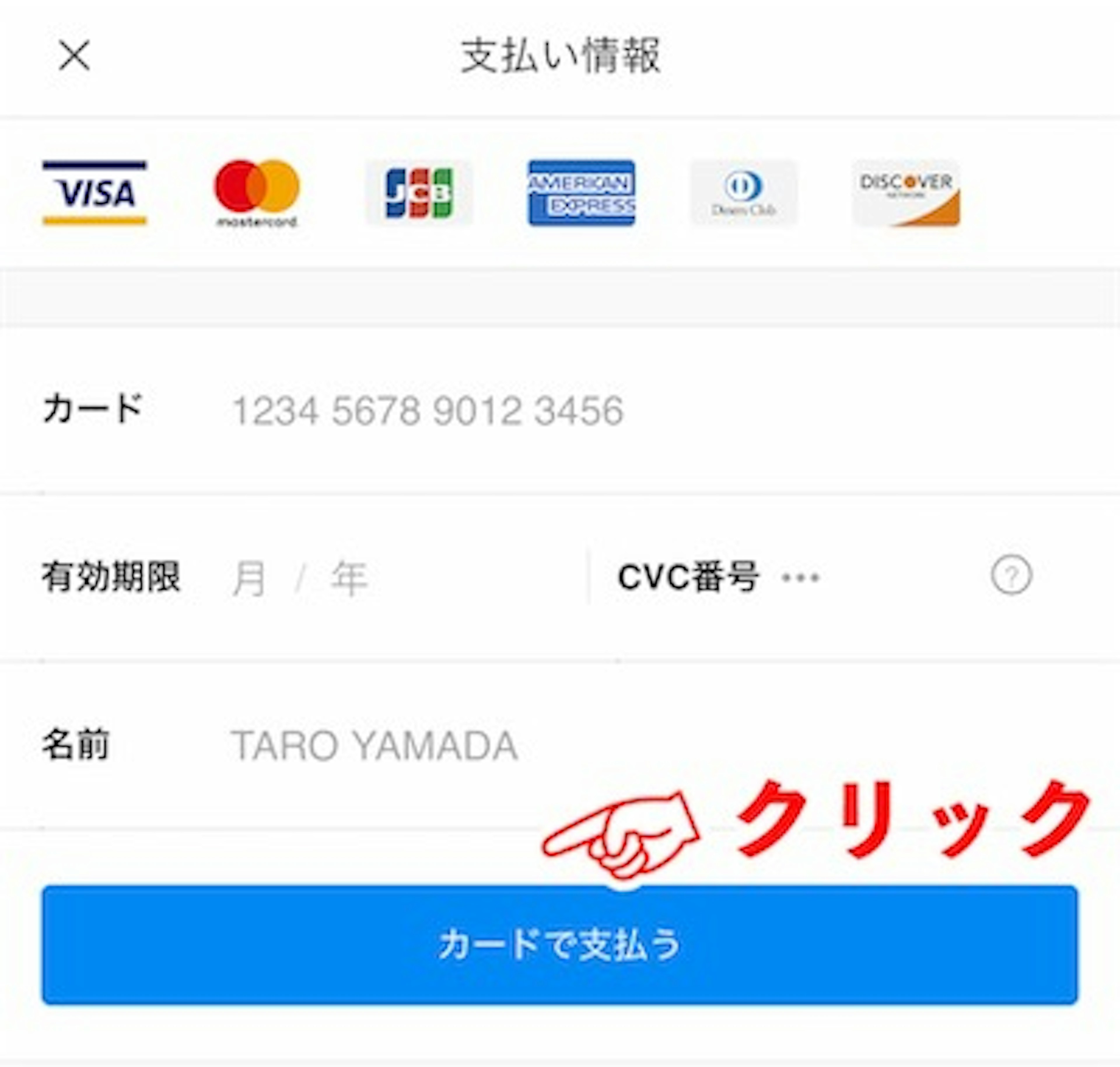The width and height of the screenshot is (1120, 1067).
Task: Open the CVC help question mark
Action: (x=1011, y=576)
